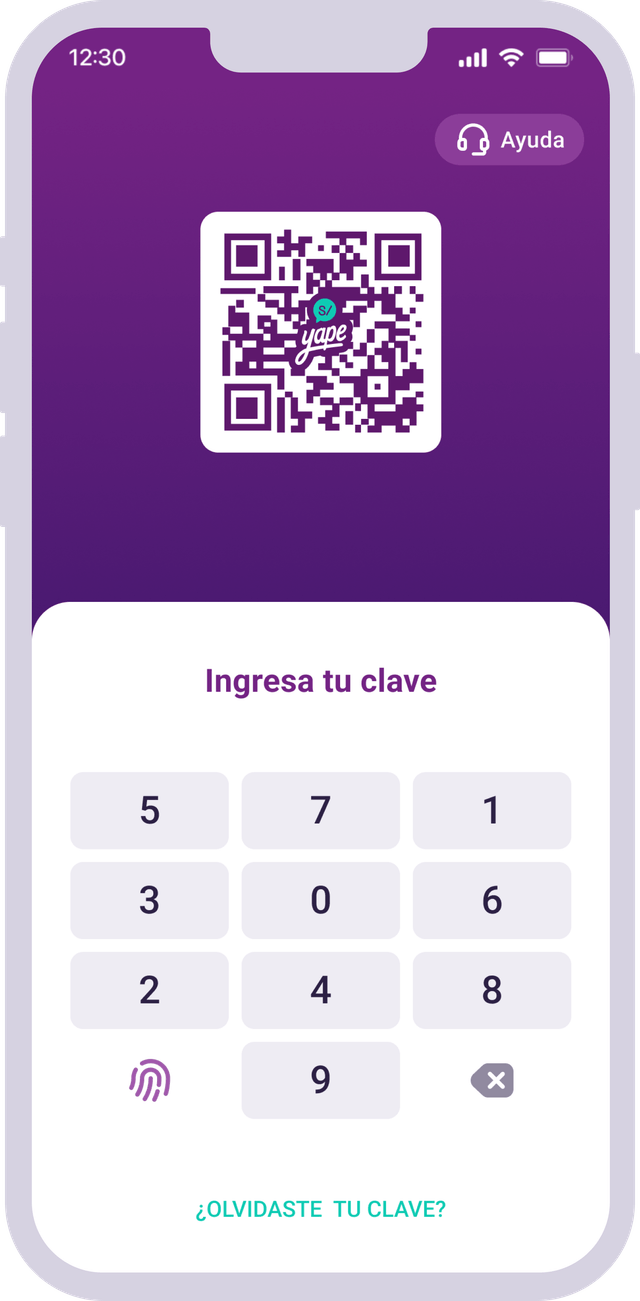Delete the last digit with backspace
640x1301 pixels.
pyautogui.click(x=491, y=1081)
